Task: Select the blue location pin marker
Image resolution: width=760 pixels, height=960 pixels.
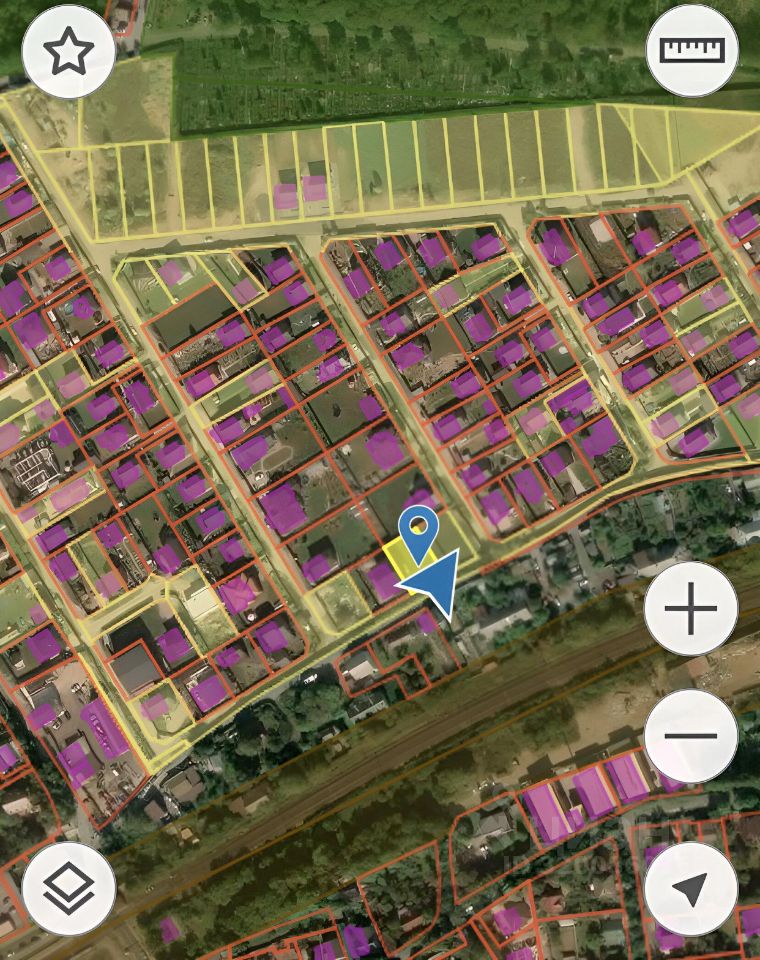Action: (x=419, y=530)
